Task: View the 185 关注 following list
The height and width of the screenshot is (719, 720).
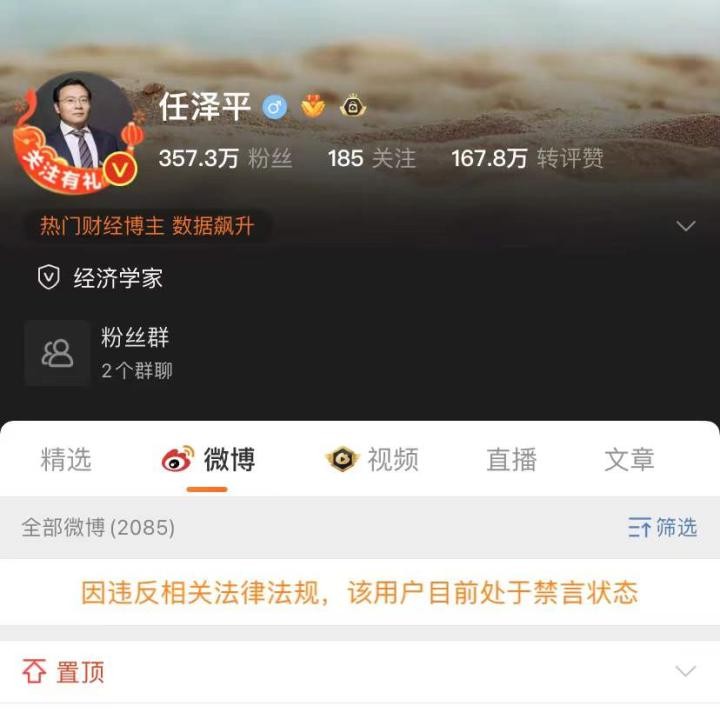Action: 371,158
